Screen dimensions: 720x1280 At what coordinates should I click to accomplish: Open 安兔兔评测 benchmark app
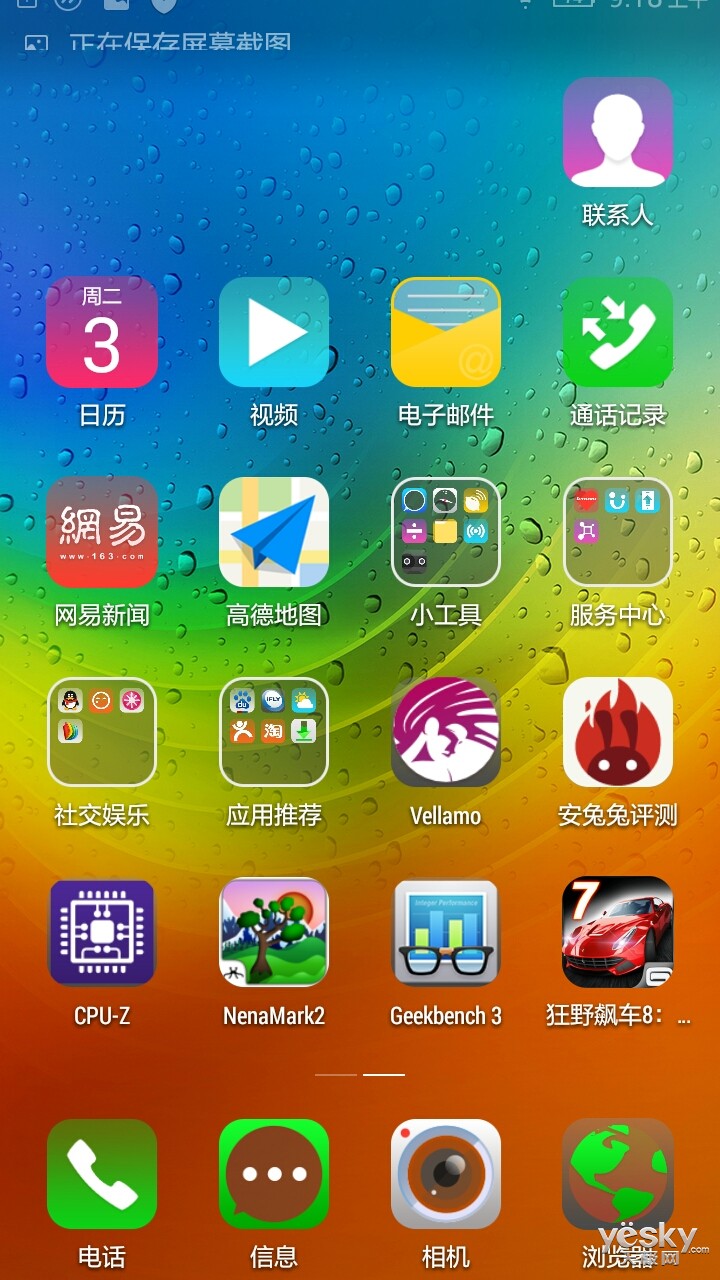click(x=617, y=732)
